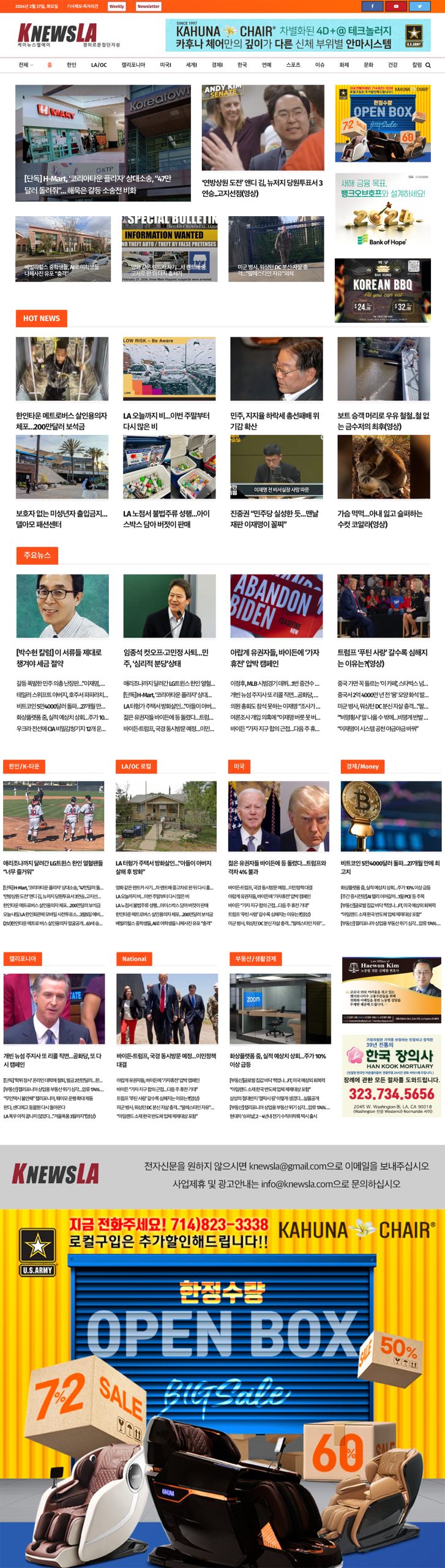
Task: Go to the 캘리포니아 section
Action: (x=133, y=65)
